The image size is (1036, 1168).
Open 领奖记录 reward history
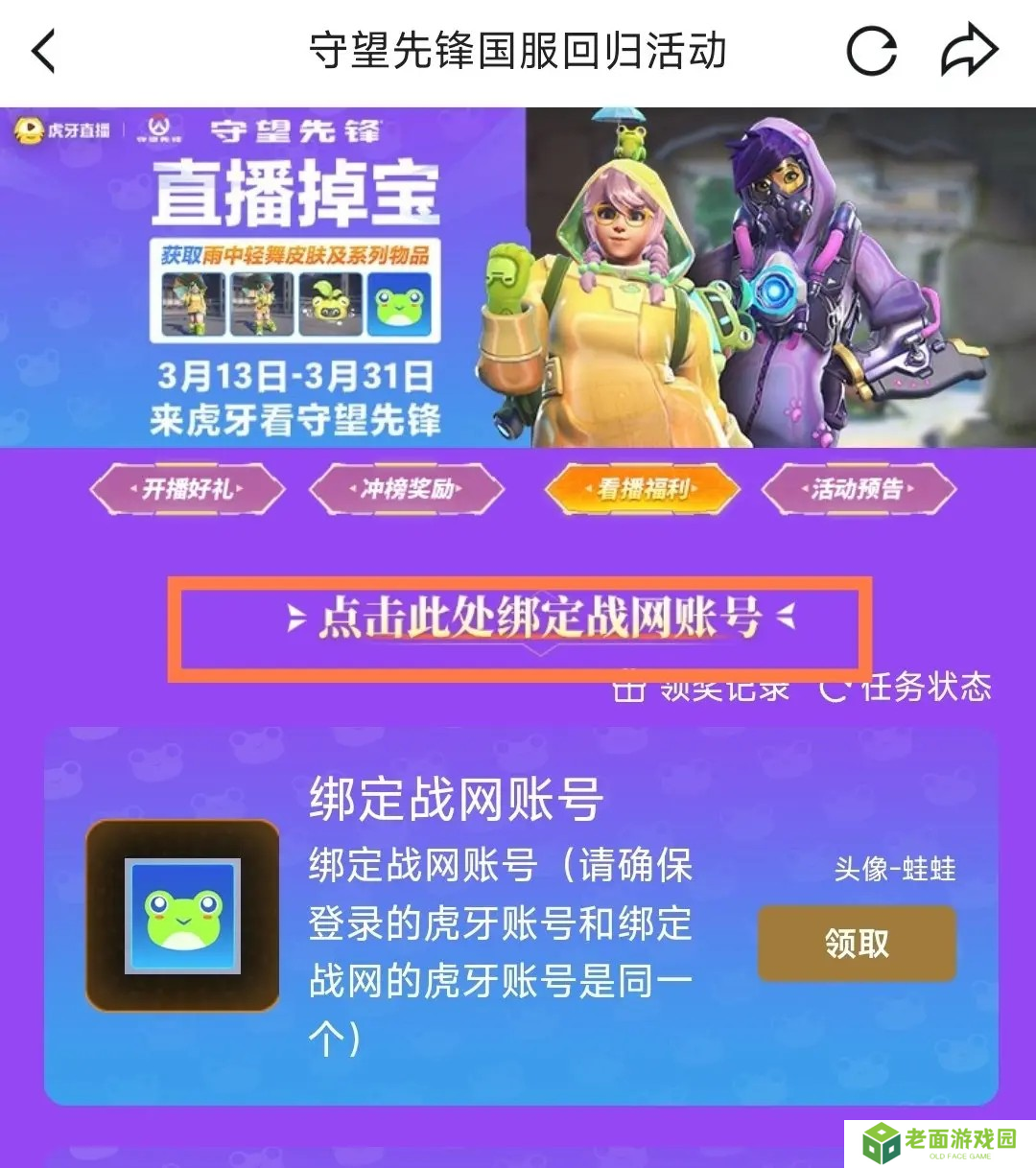[705, 689]
